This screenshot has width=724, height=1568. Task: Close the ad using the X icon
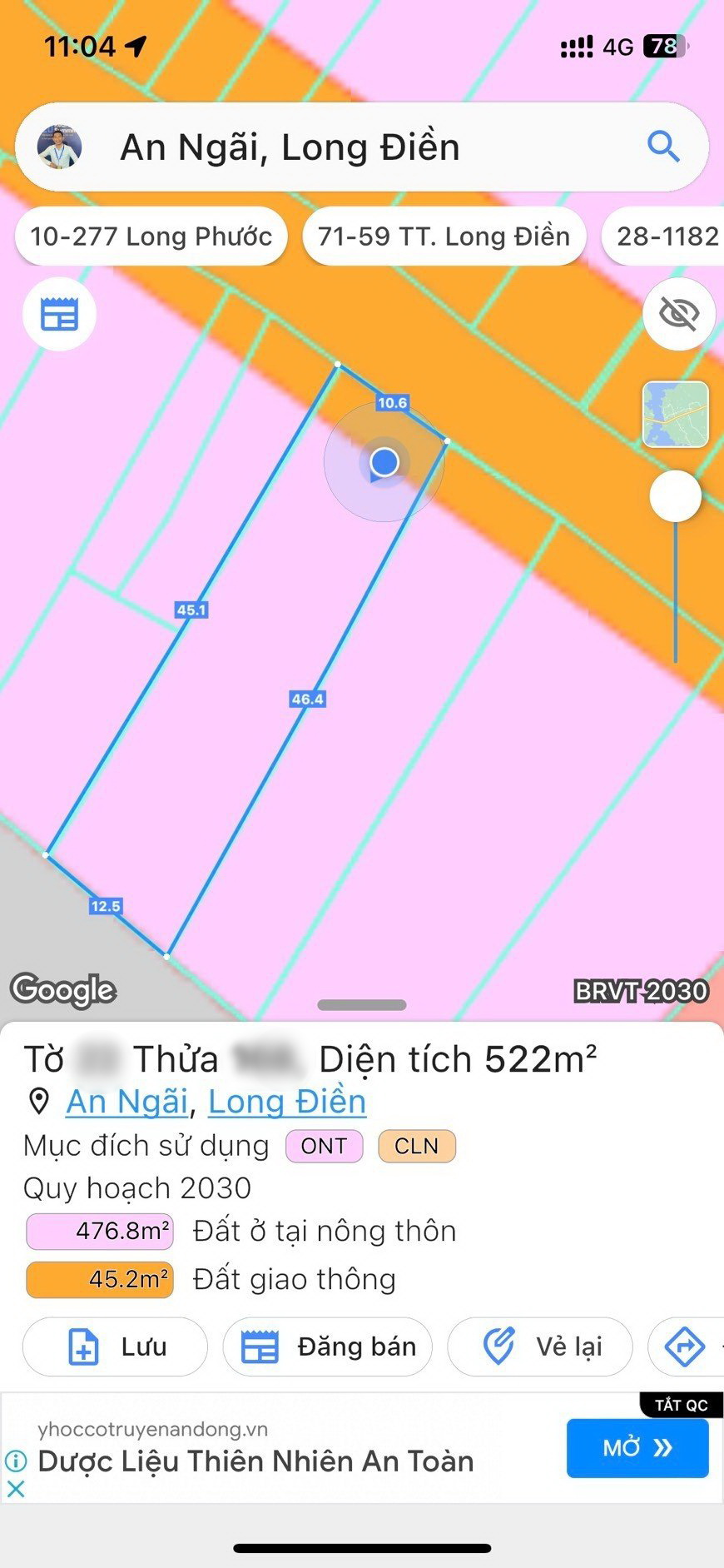[16, 1489]
